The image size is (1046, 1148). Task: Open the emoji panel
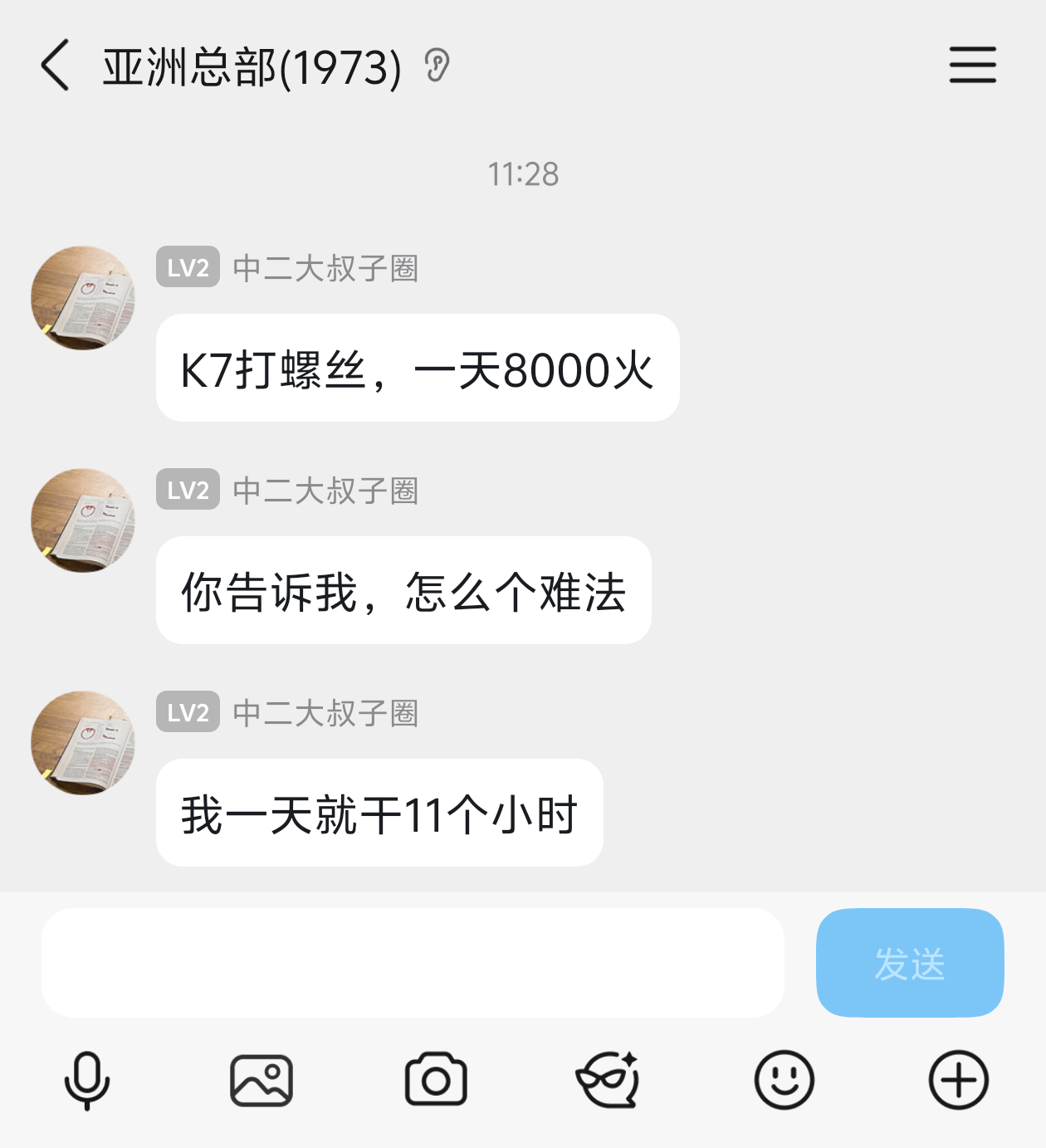tap(784, 1080)
